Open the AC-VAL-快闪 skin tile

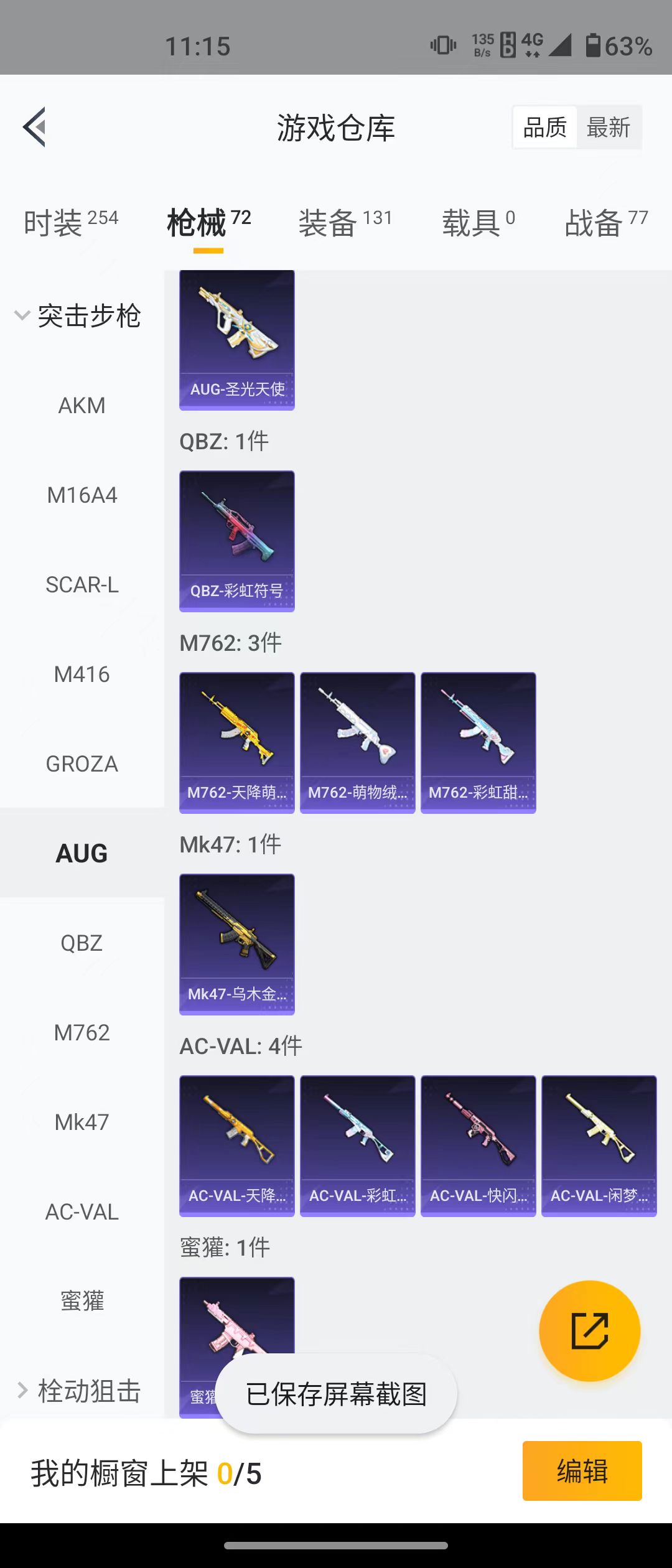478,1146
